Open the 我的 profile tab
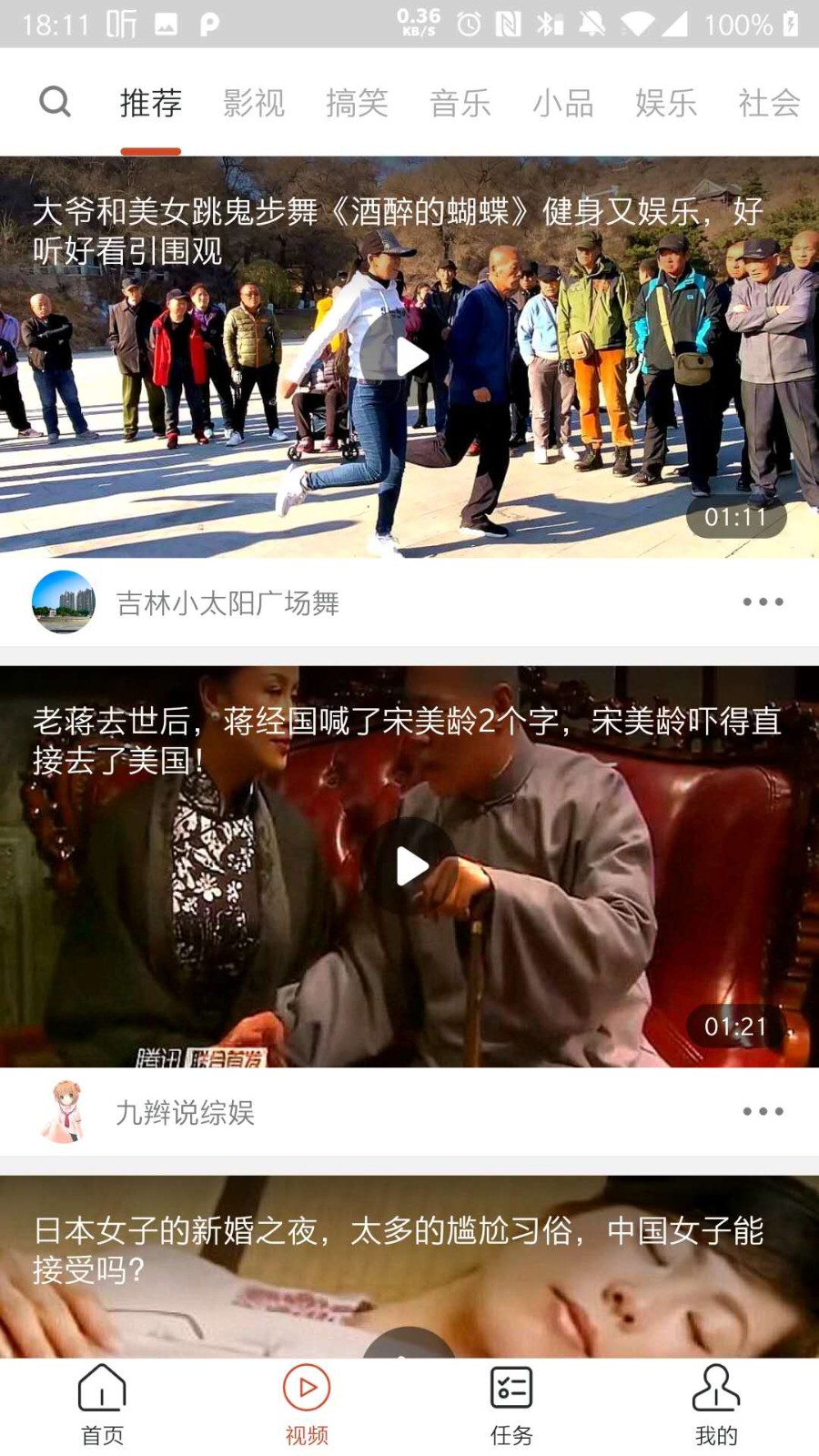 (x=716, y=1406)
